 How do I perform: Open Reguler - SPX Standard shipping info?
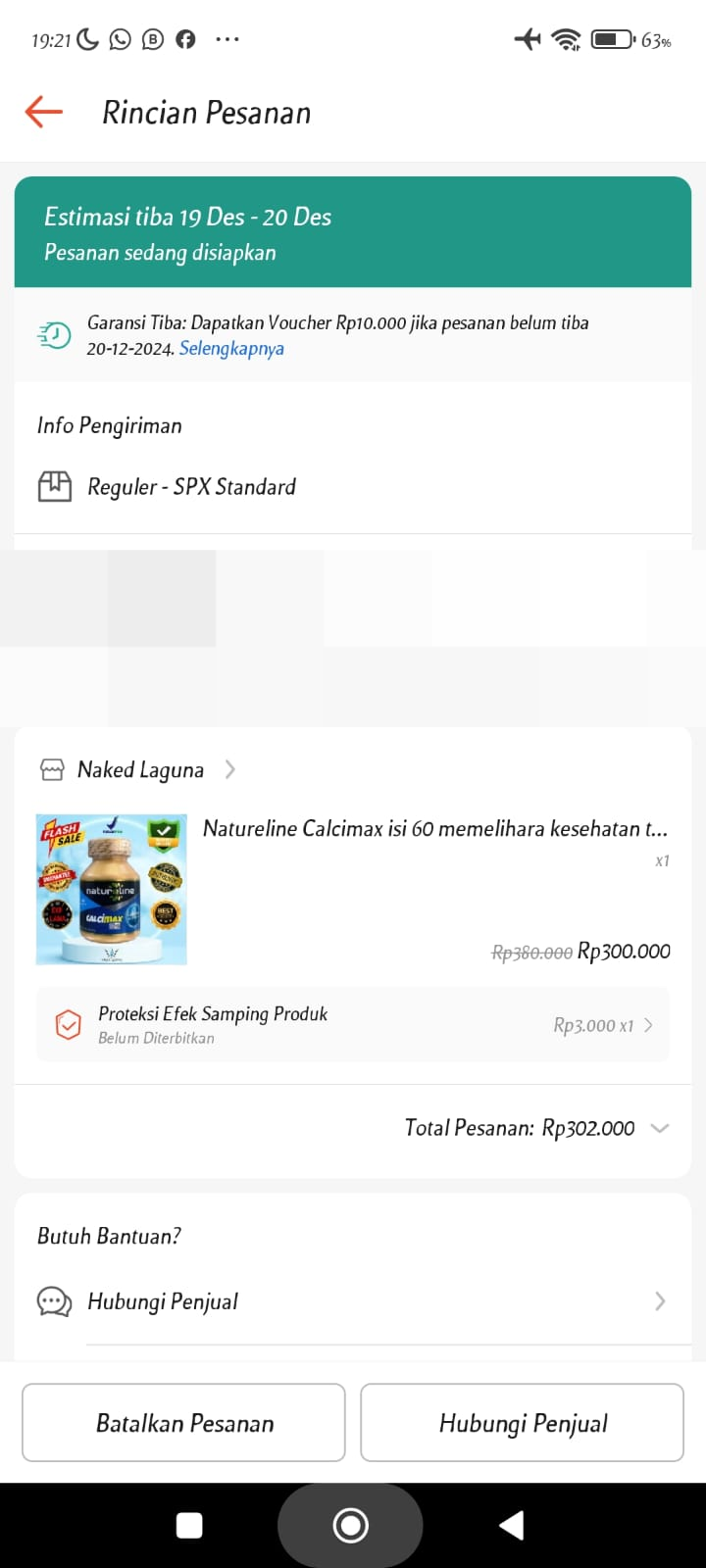[x=191, y=487]
